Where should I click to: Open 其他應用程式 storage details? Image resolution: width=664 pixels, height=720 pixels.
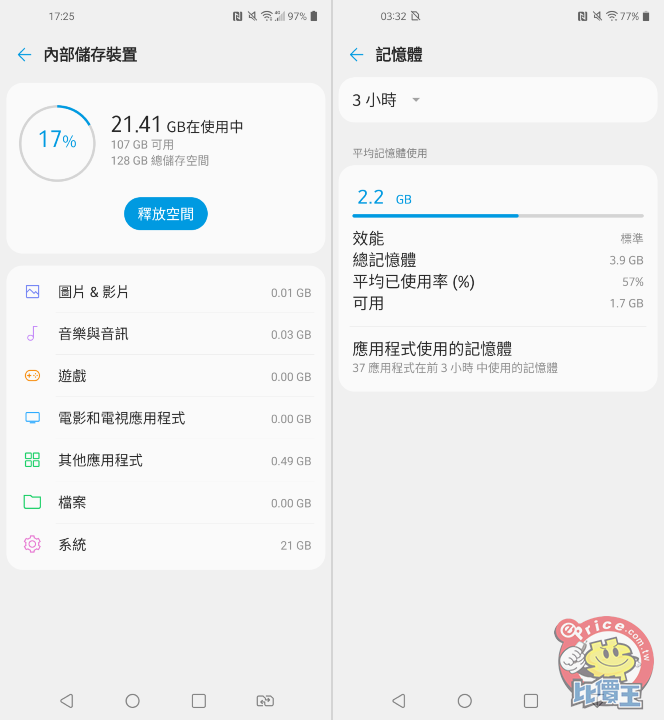tap(166, 460)
